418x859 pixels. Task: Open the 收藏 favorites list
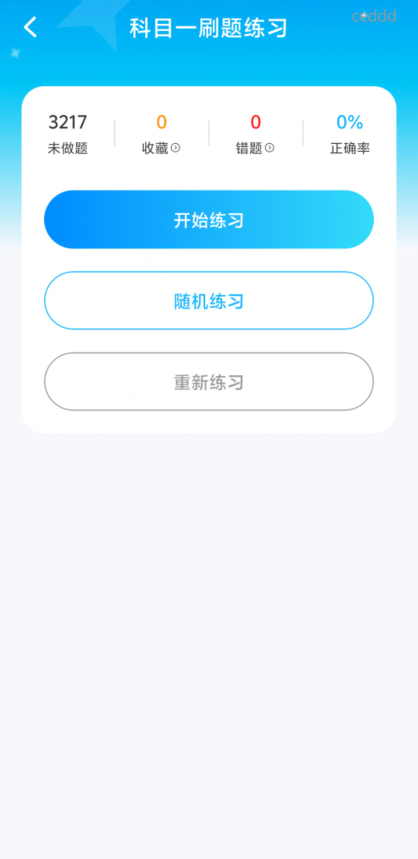(x=161, y=134)
